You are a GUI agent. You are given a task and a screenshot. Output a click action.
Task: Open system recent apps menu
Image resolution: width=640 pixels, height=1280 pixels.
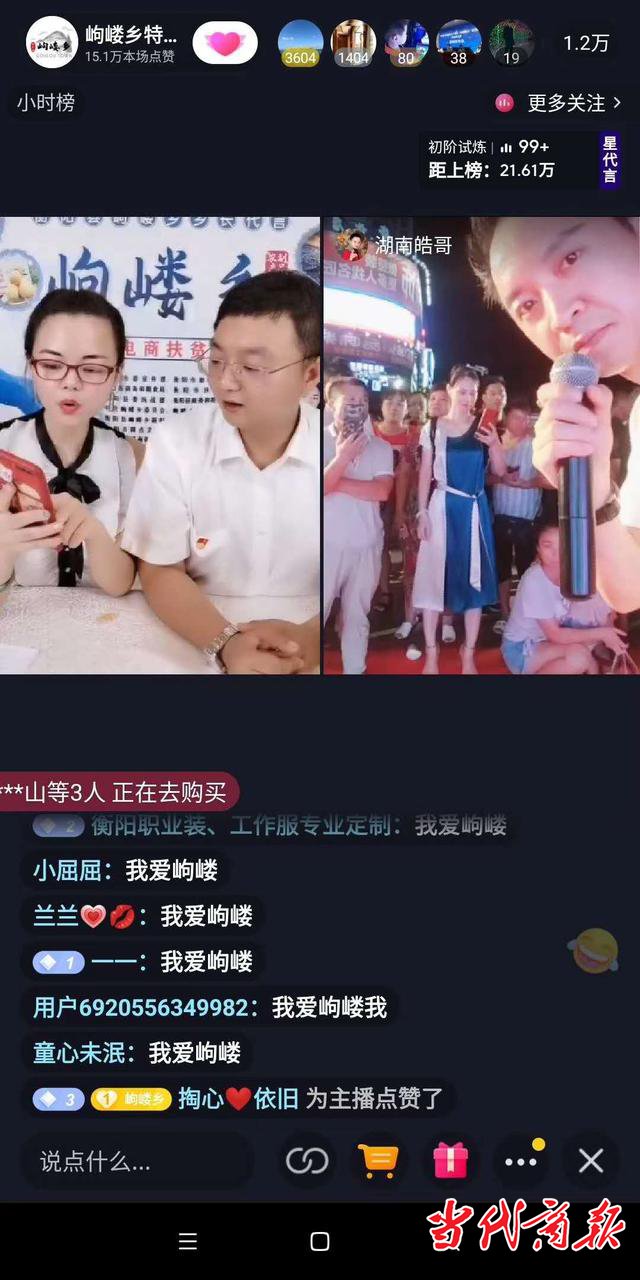click(188, 1241)
